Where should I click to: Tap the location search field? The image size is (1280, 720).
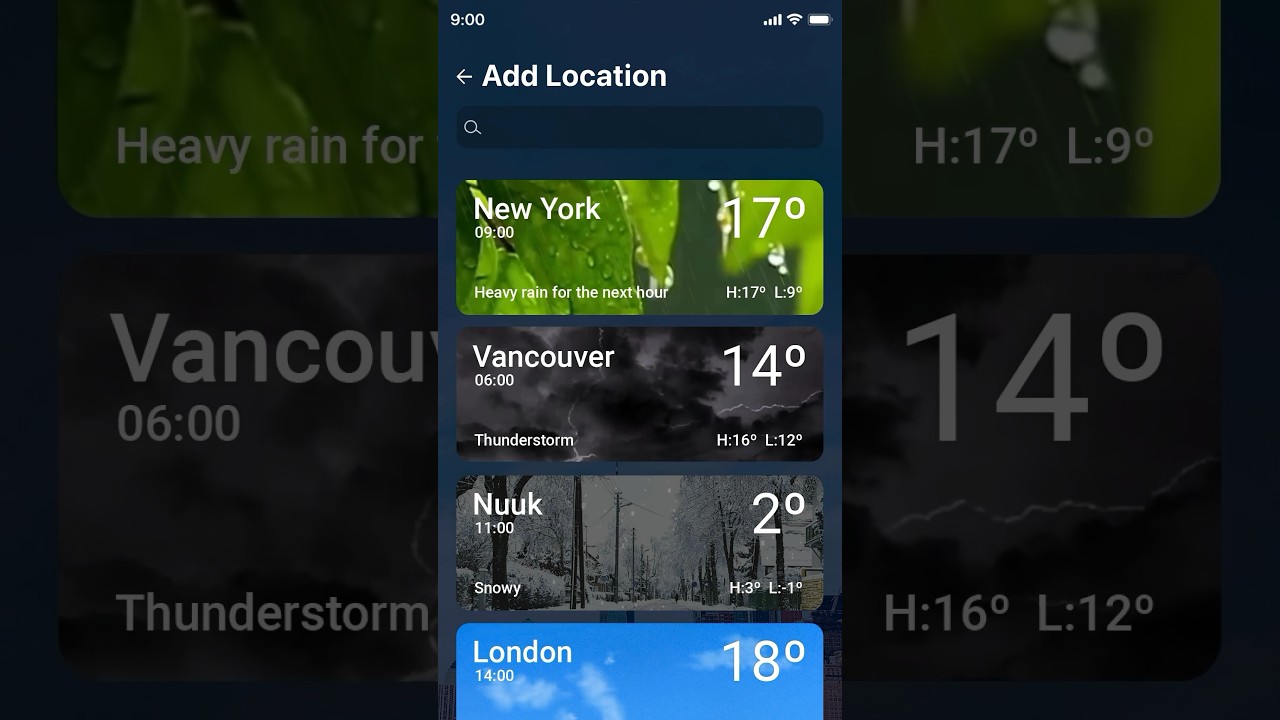pyautogui.click(x=640, y=128)
